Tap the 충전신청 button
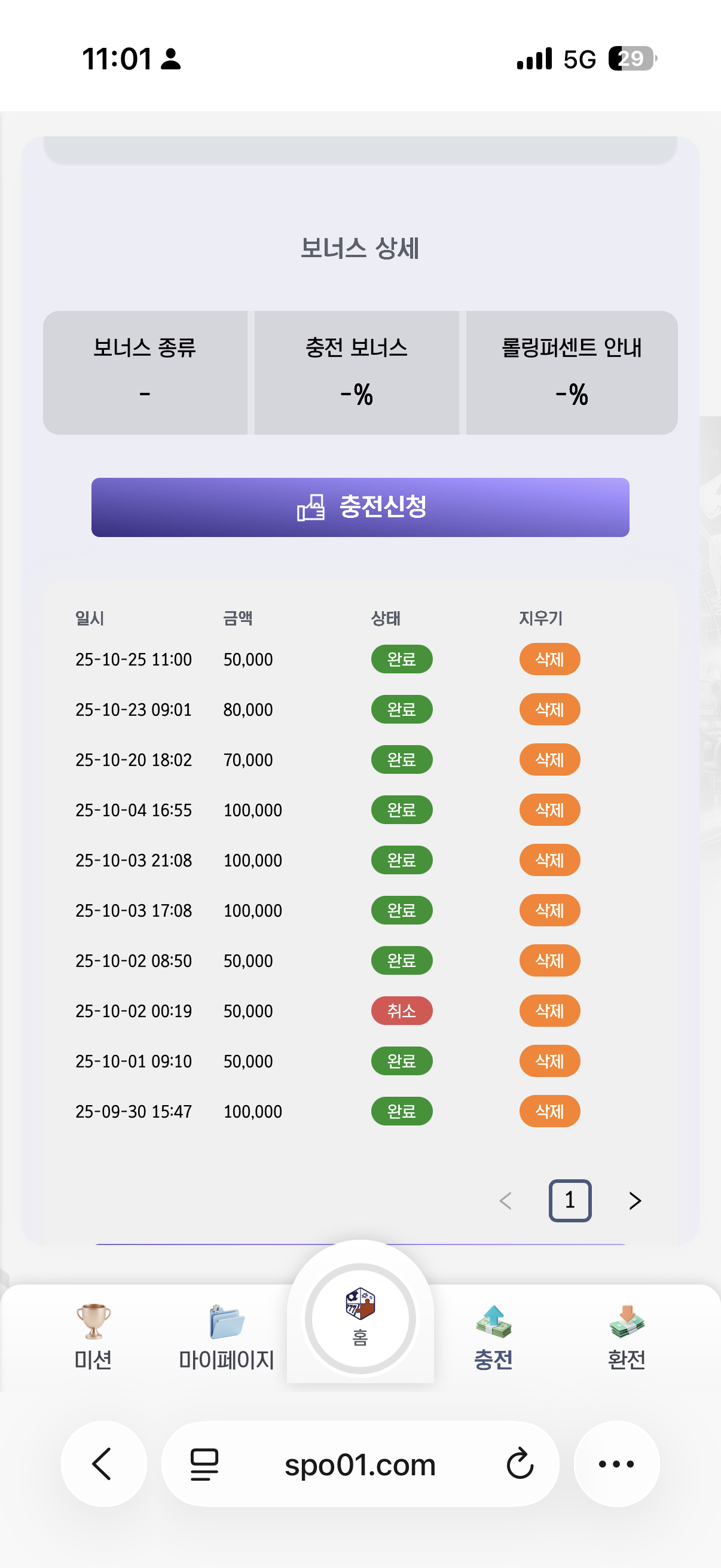Screen dimensions: 721x1568 click(x=360, y=507)
